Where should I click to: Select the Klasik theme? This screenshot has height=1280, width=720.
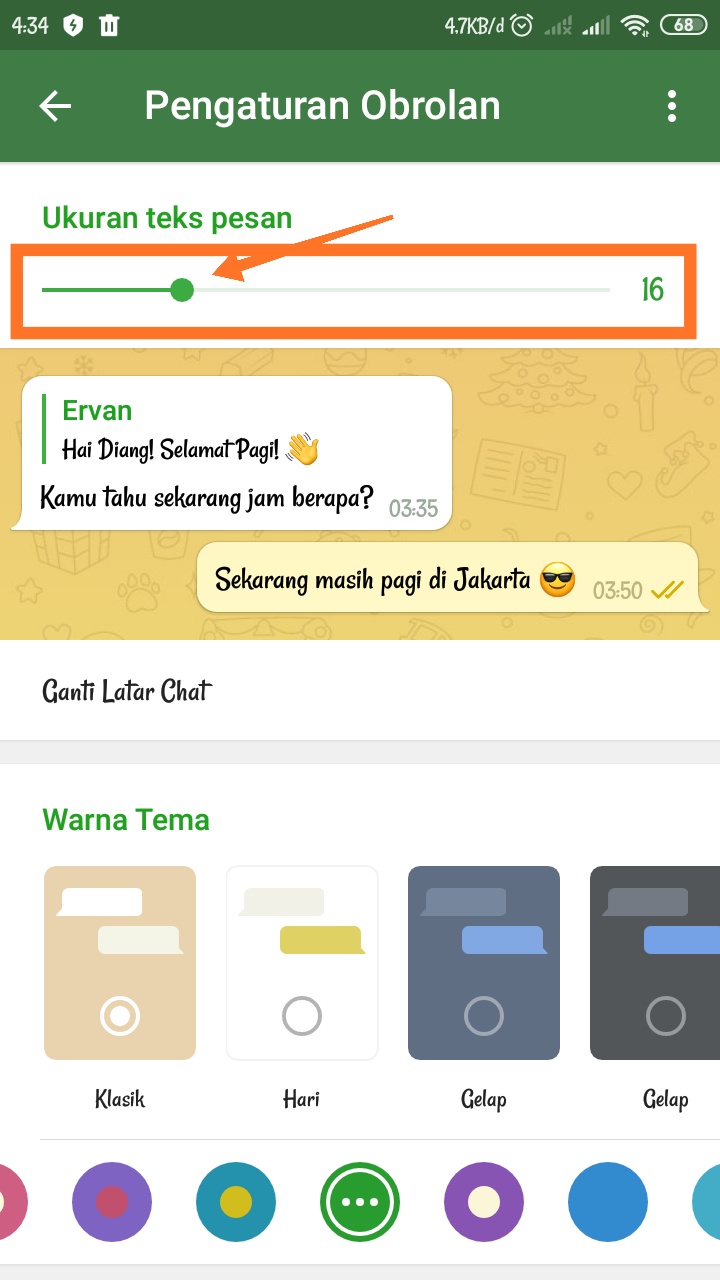(x=120, y=963)
